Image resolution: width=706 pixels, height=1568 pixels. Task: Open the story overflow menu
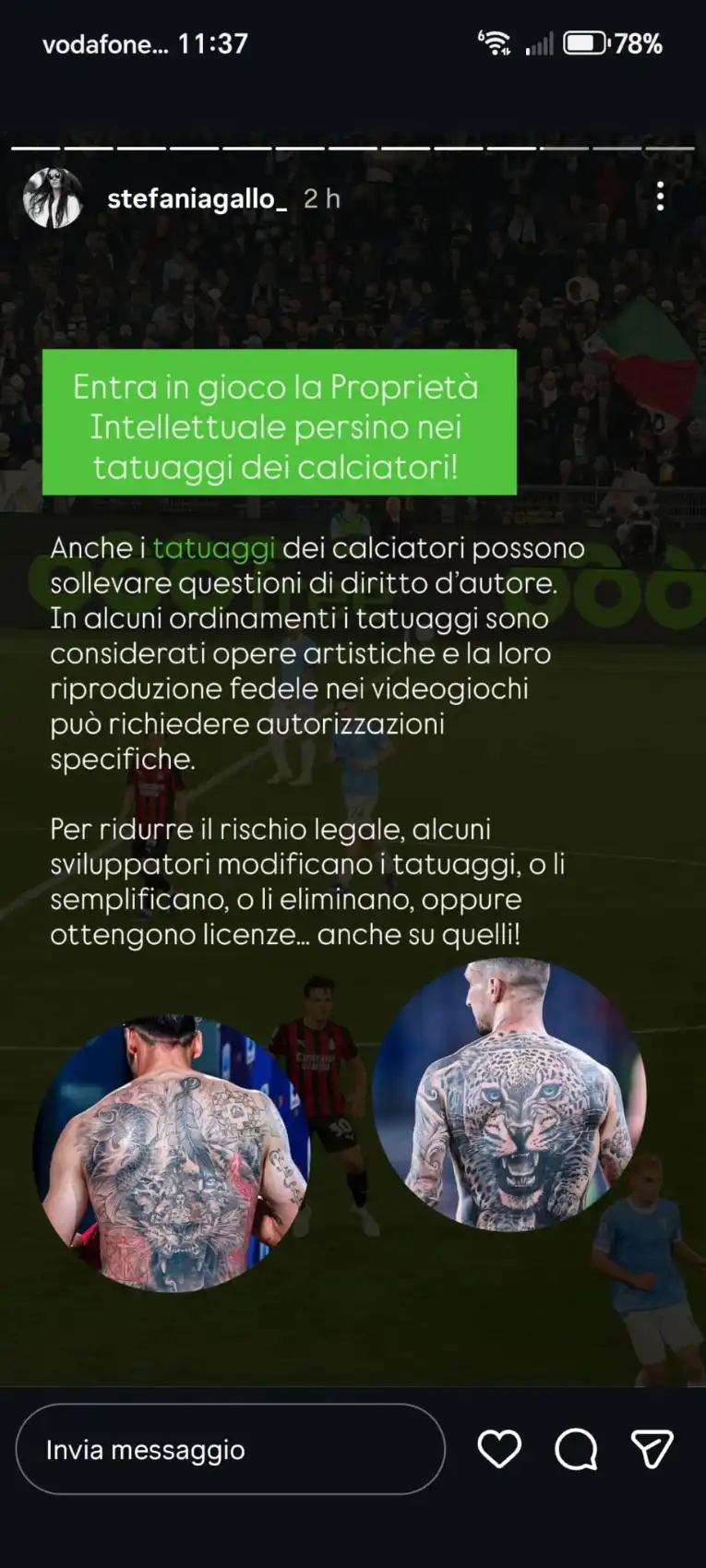point(660,197)
